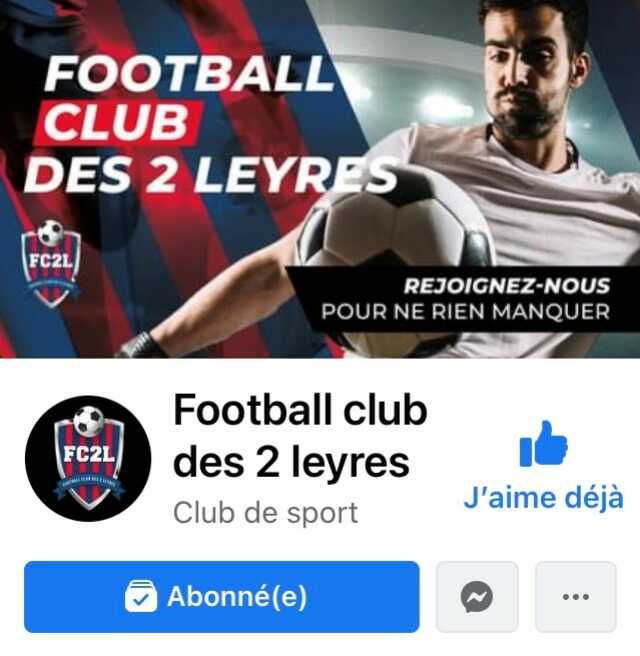Viewport: 640px width, 656px height.
Task: Toggle the J'aime déjà like button
Action: 543,465
